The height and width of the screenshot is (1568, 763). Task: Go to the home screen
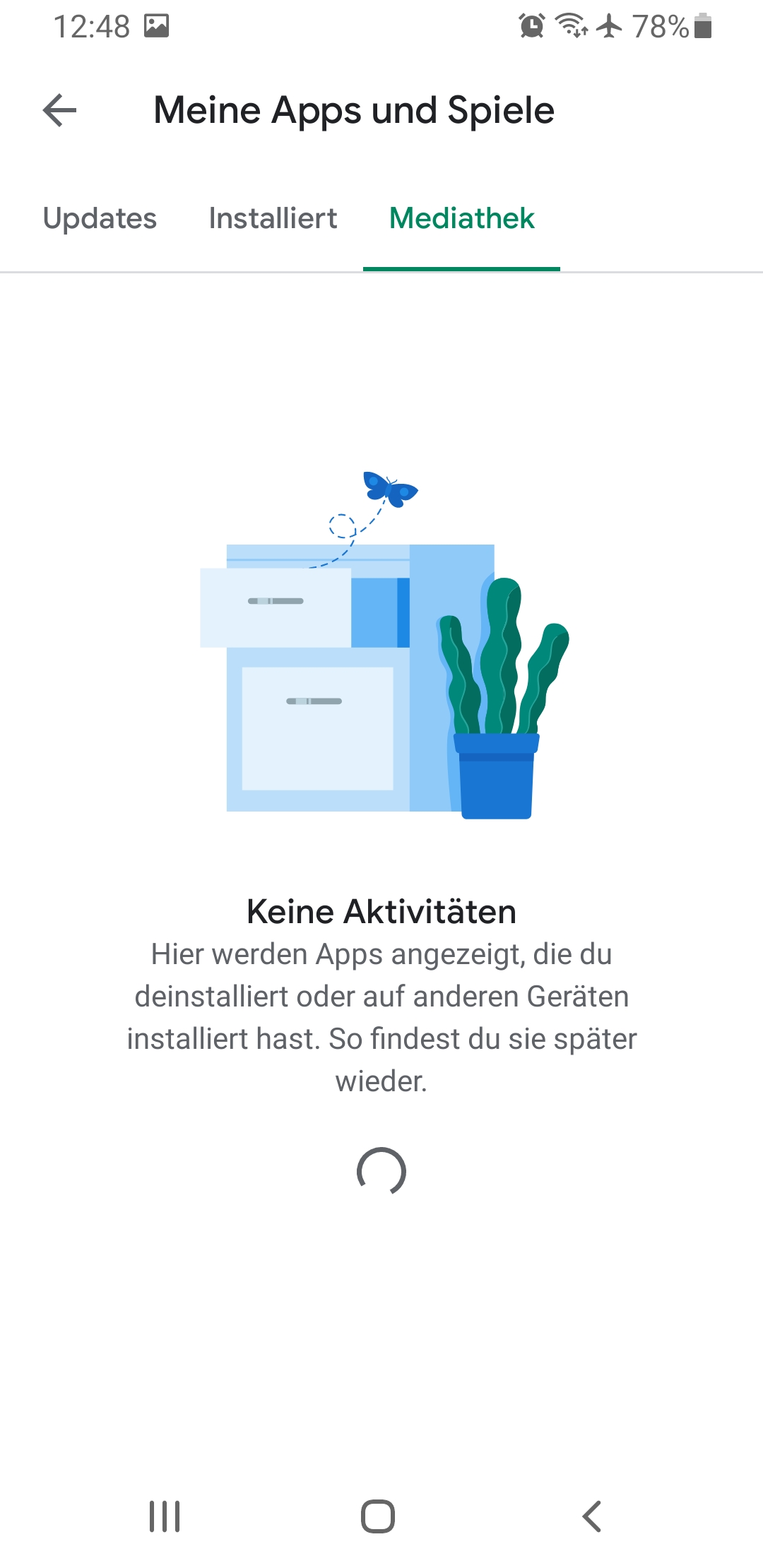coord(378,1516)
